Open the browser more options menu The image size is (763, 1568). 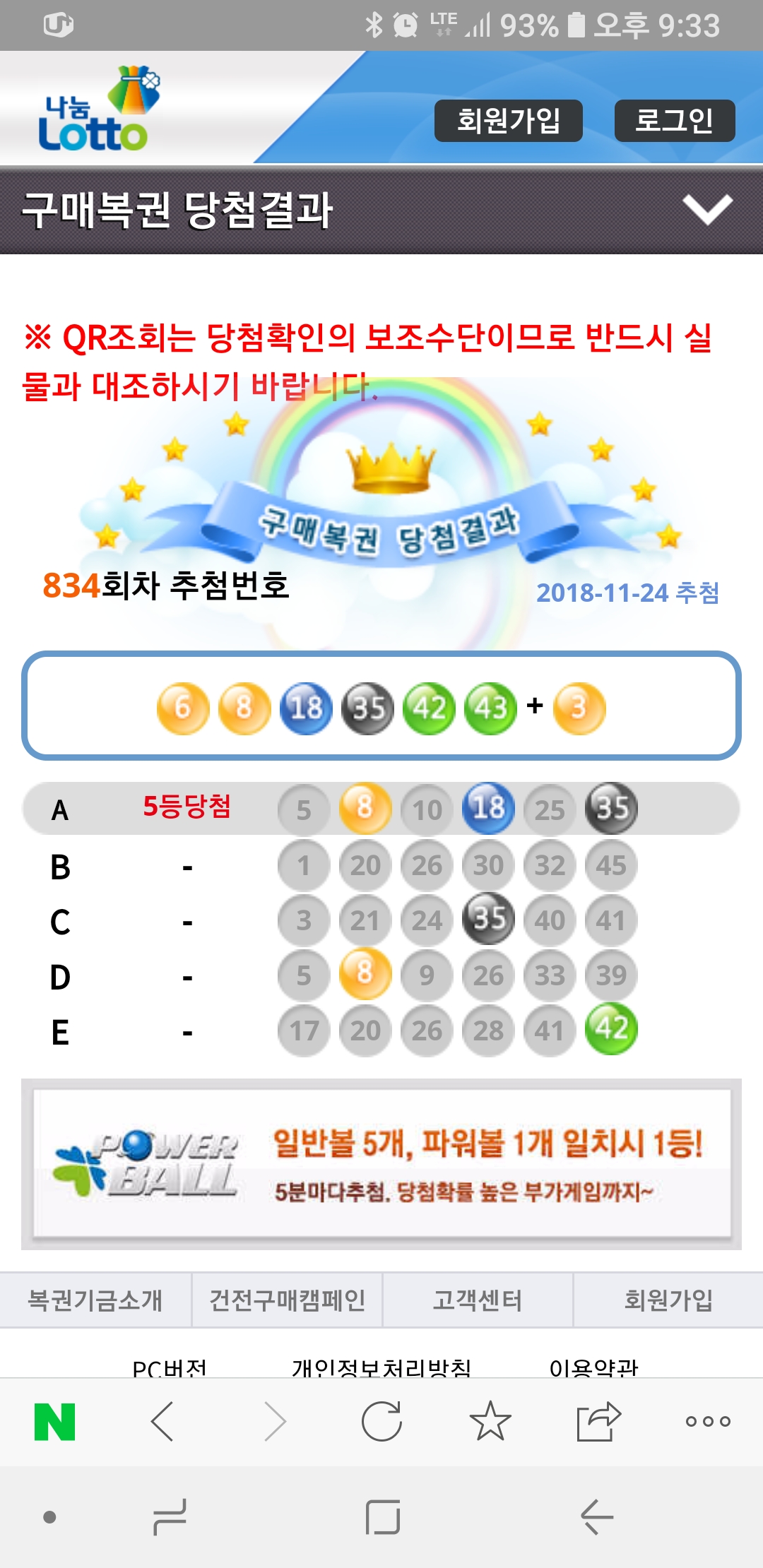pyautogui.click(x=707, y=1421)
